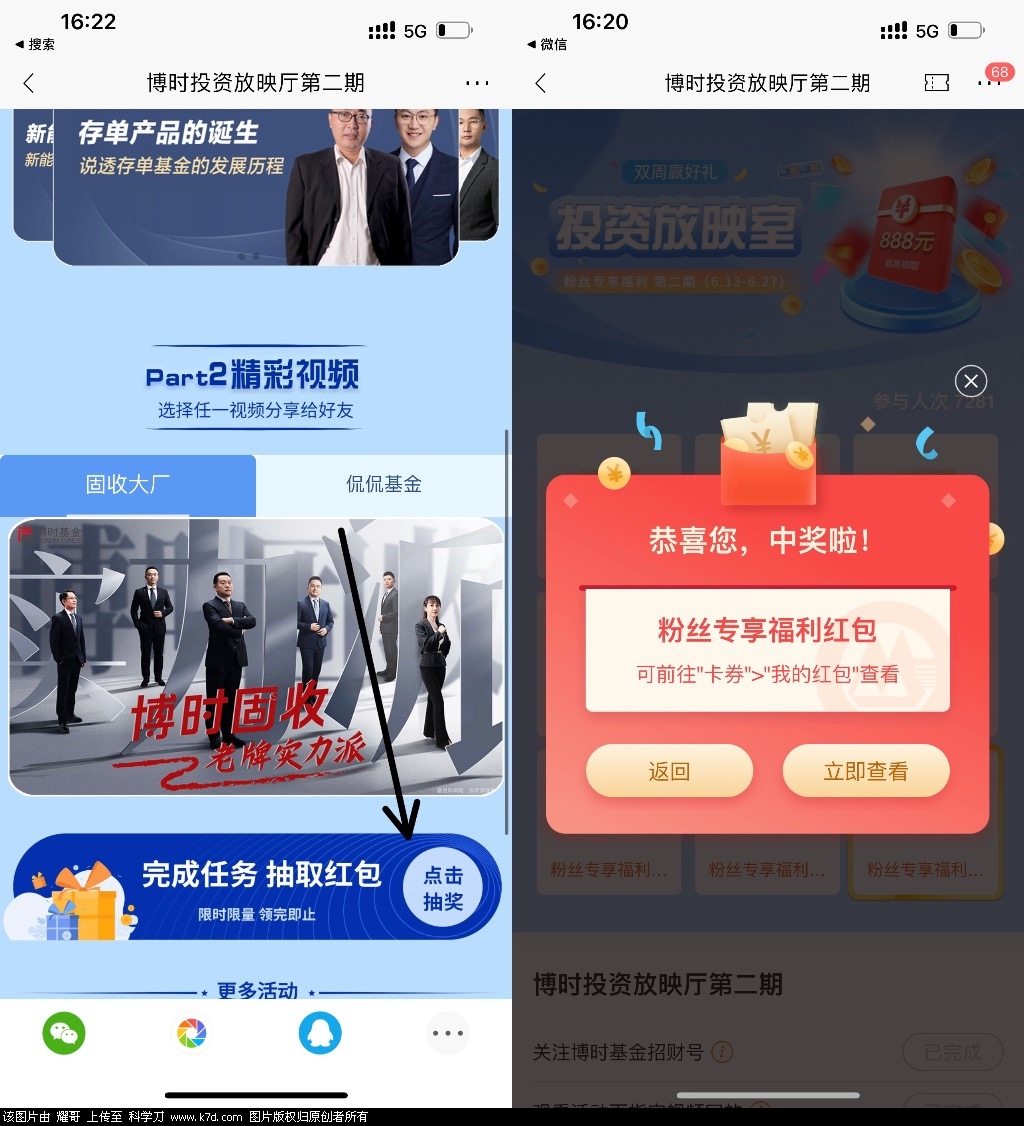Viewport: 1024px width, 1126px height.
Task: Open the 存单产品的诞生 video card
Action: pos(255,186)
